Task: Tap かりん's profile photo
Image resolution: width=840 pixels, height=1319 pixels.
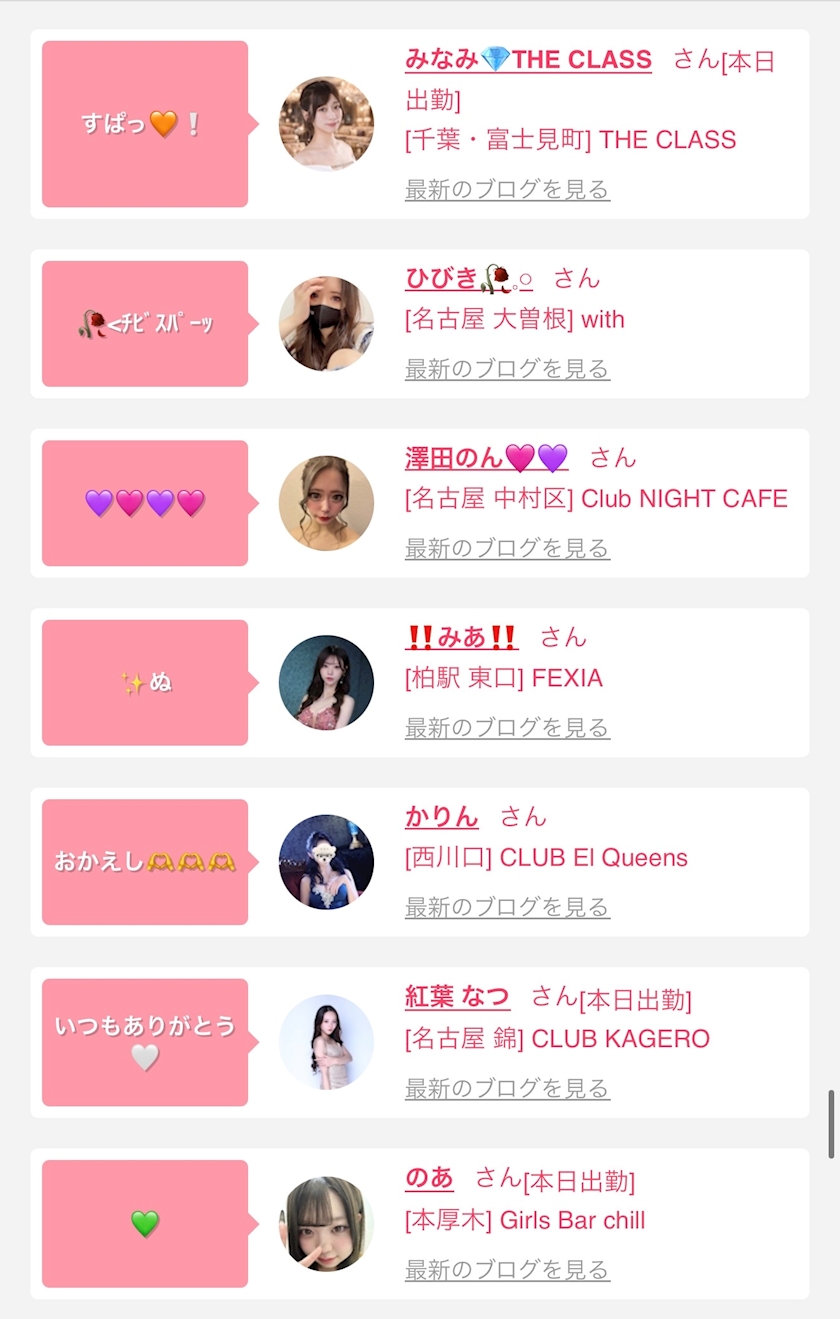Action: 326,862
